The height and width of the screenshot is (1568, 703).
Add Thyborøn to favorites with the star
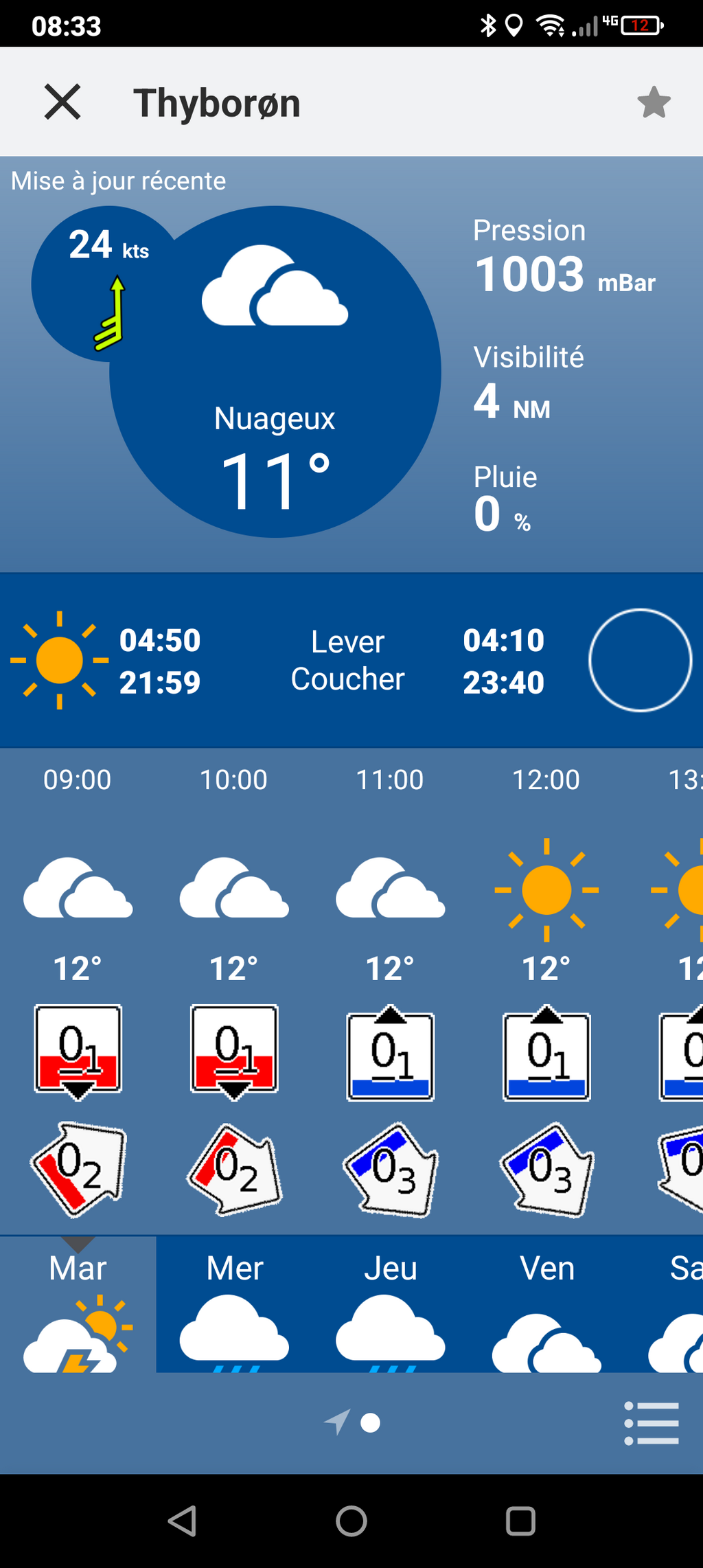pos(654,102)
